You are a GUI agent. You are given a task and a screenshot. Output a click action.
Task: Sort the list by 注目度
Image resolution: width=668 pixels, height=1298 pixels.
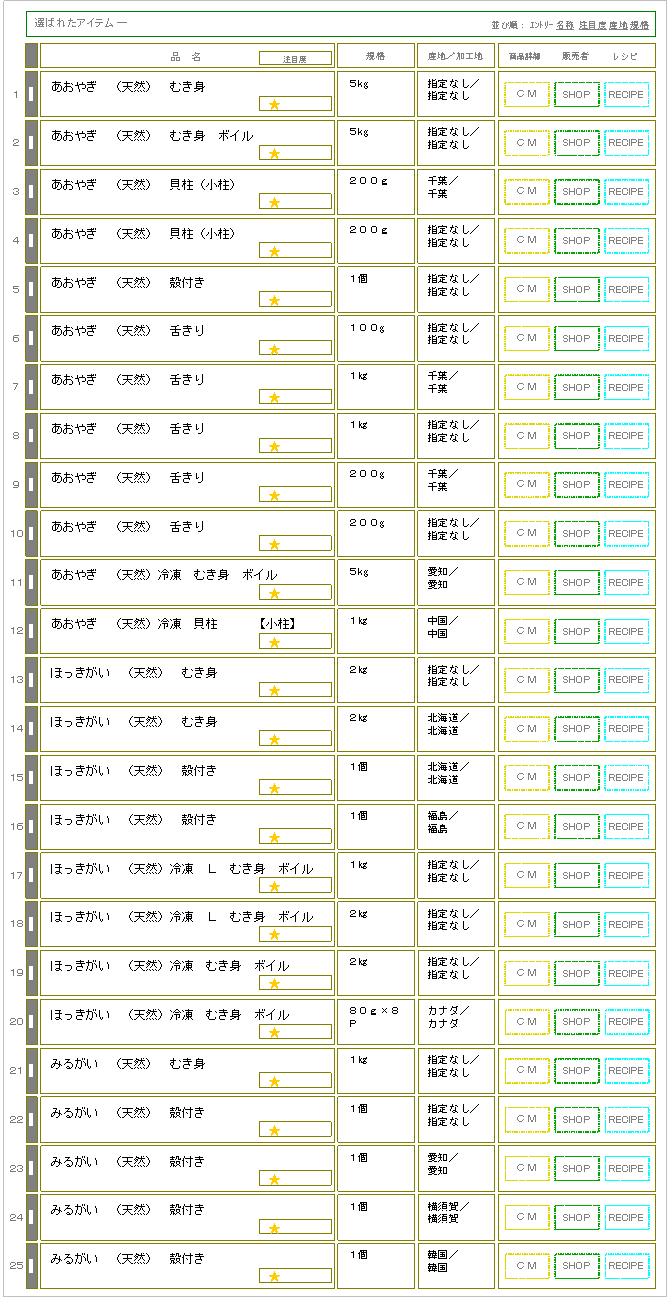592,24
